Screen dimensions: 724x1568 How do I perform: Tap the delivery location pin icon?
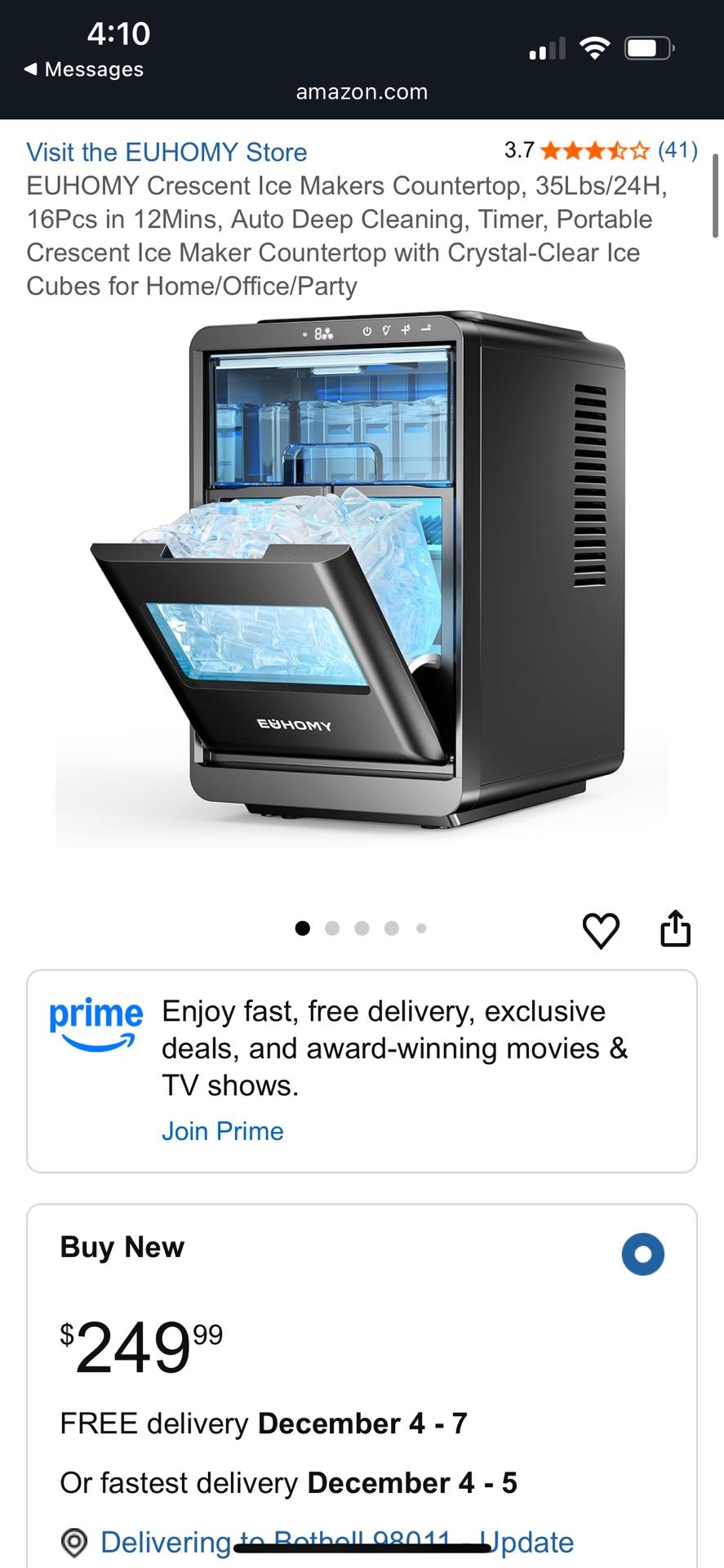click(x=74, y=1542)
